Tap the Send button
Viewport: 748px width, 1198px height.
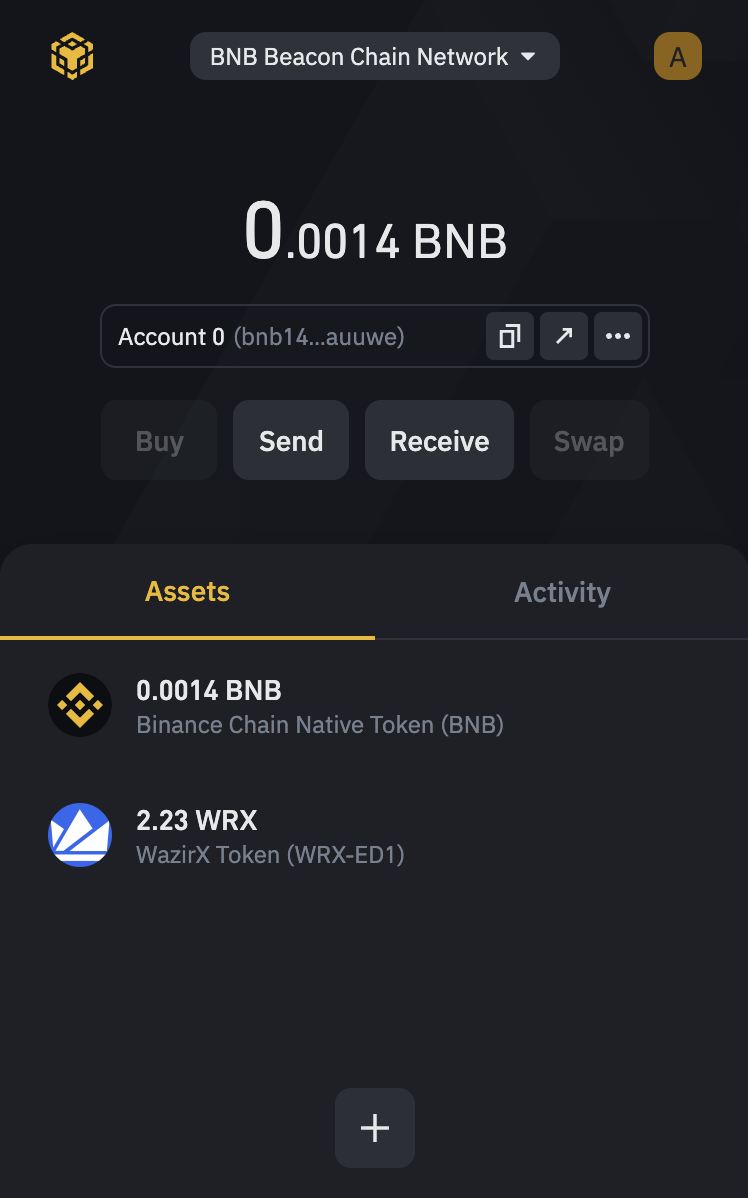coord(291,441)
